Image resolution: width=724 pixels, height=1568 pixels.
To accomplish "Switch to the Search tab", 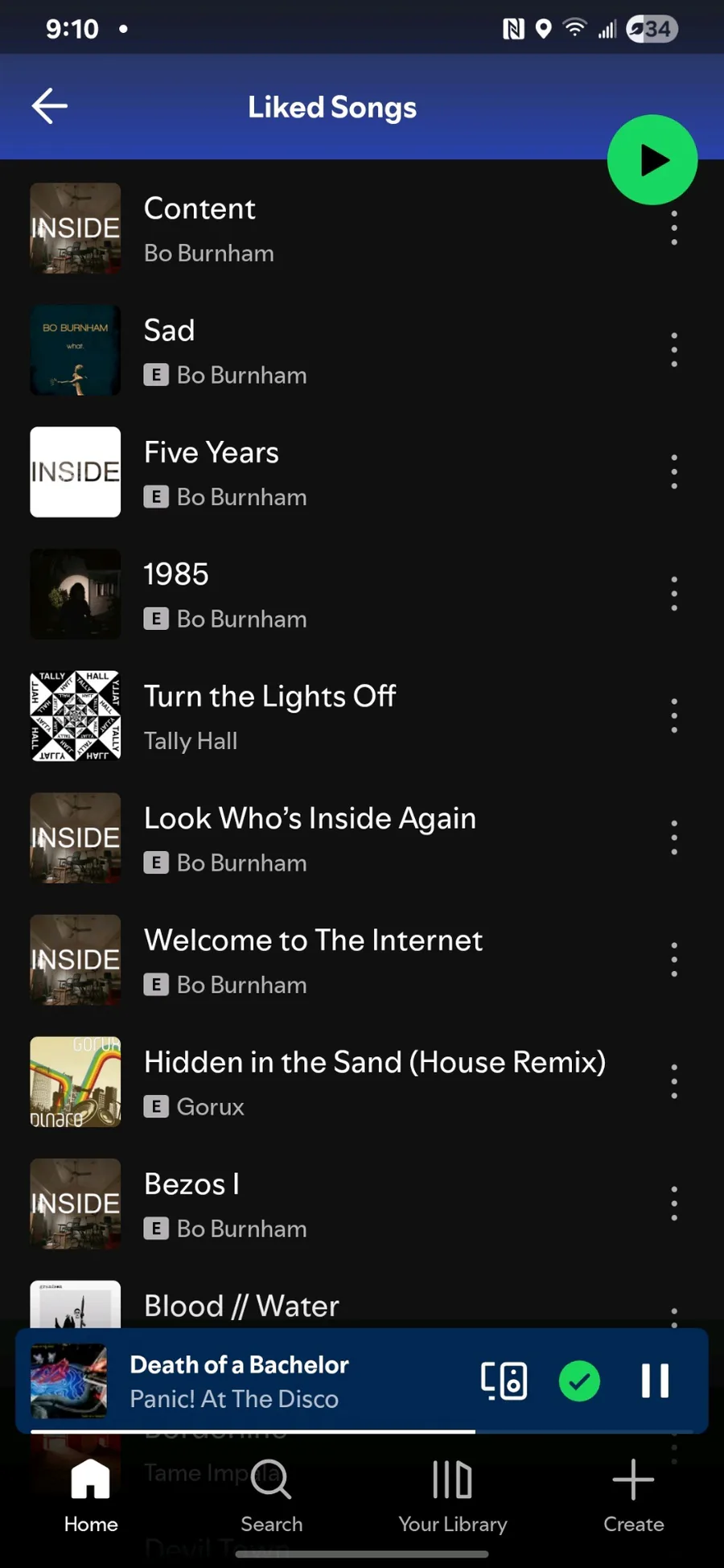I will click(x=272, y=1495).
